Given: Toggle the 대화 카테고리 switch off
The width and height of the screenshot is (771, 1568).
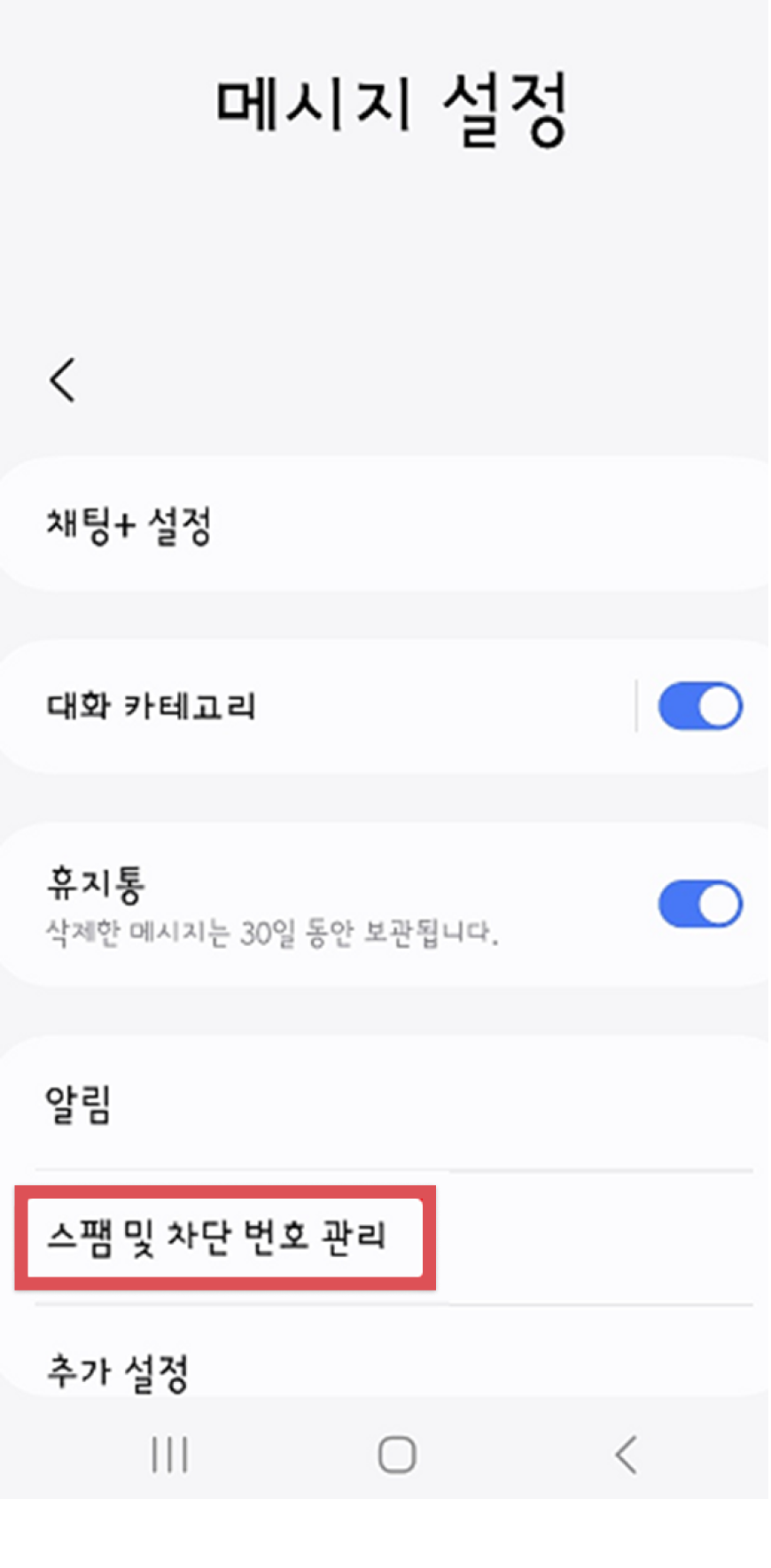Looking at the screenshot, I should point(699,707).
